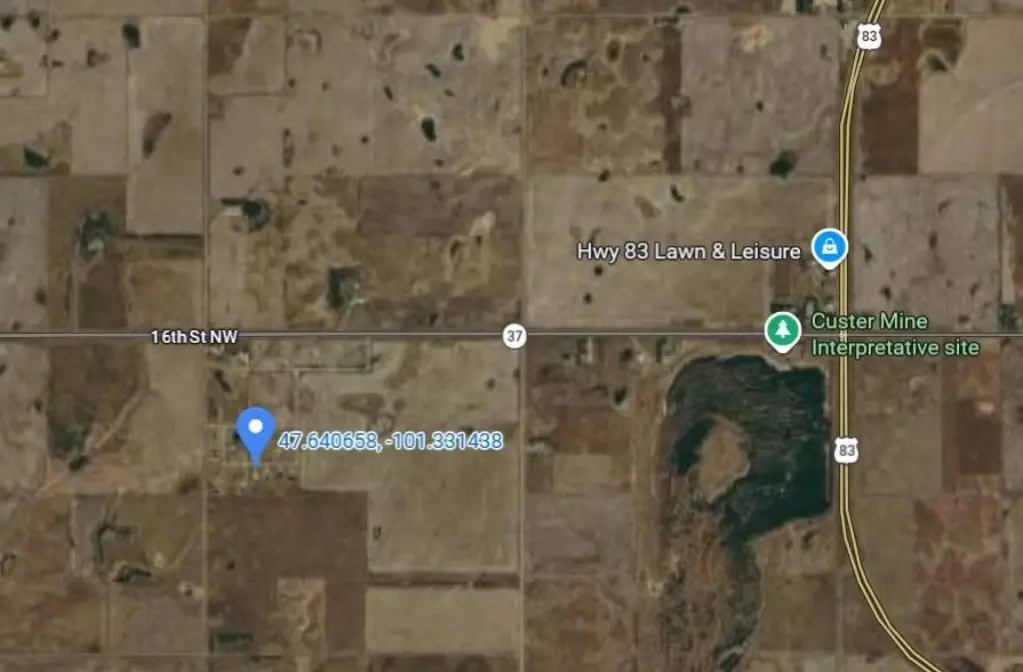Open Hwy 83 Lawn & Leisure place marker

tap(827, 246)
